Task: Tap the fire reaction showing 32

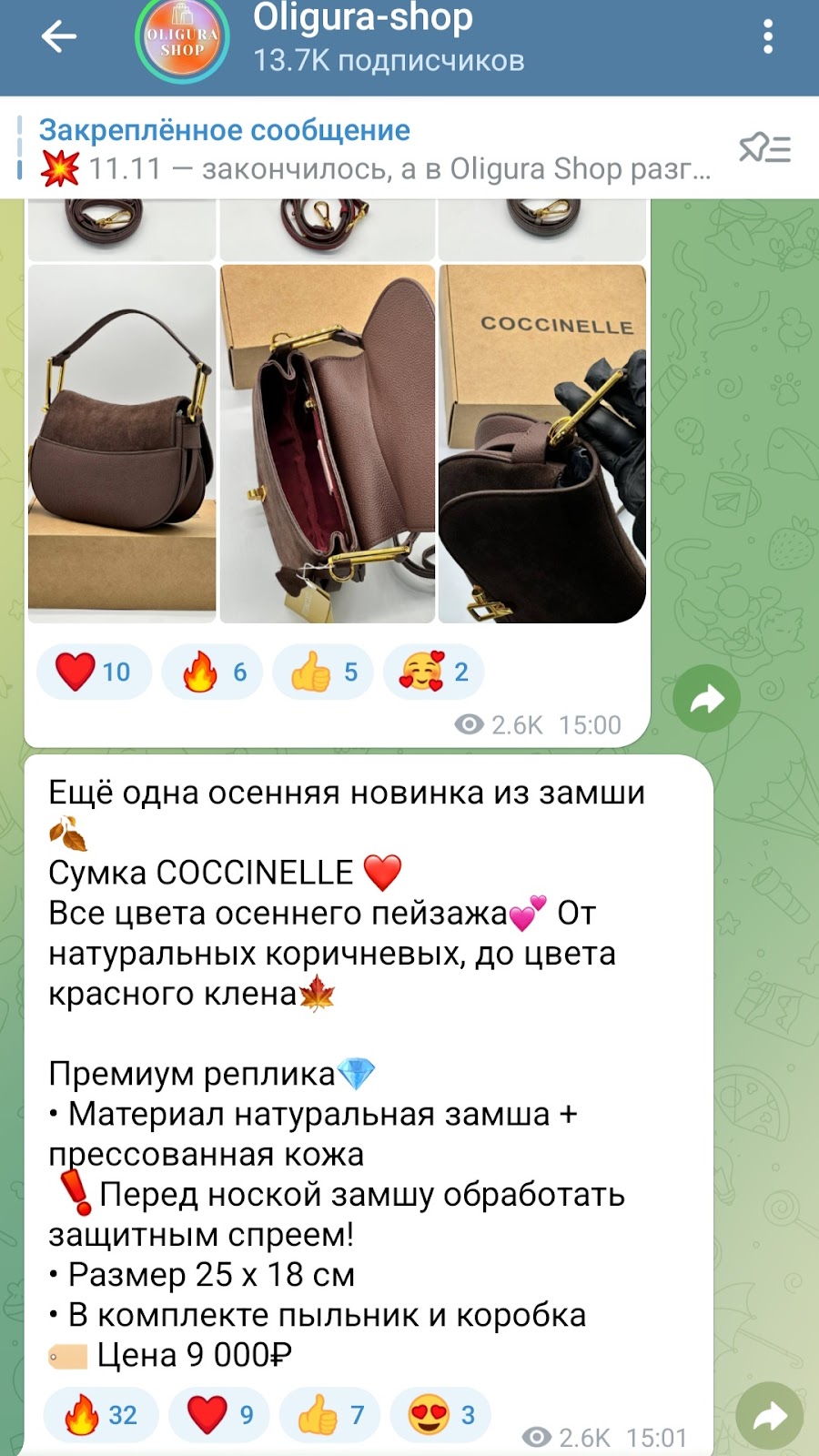Action: [x=100, y=1415]
